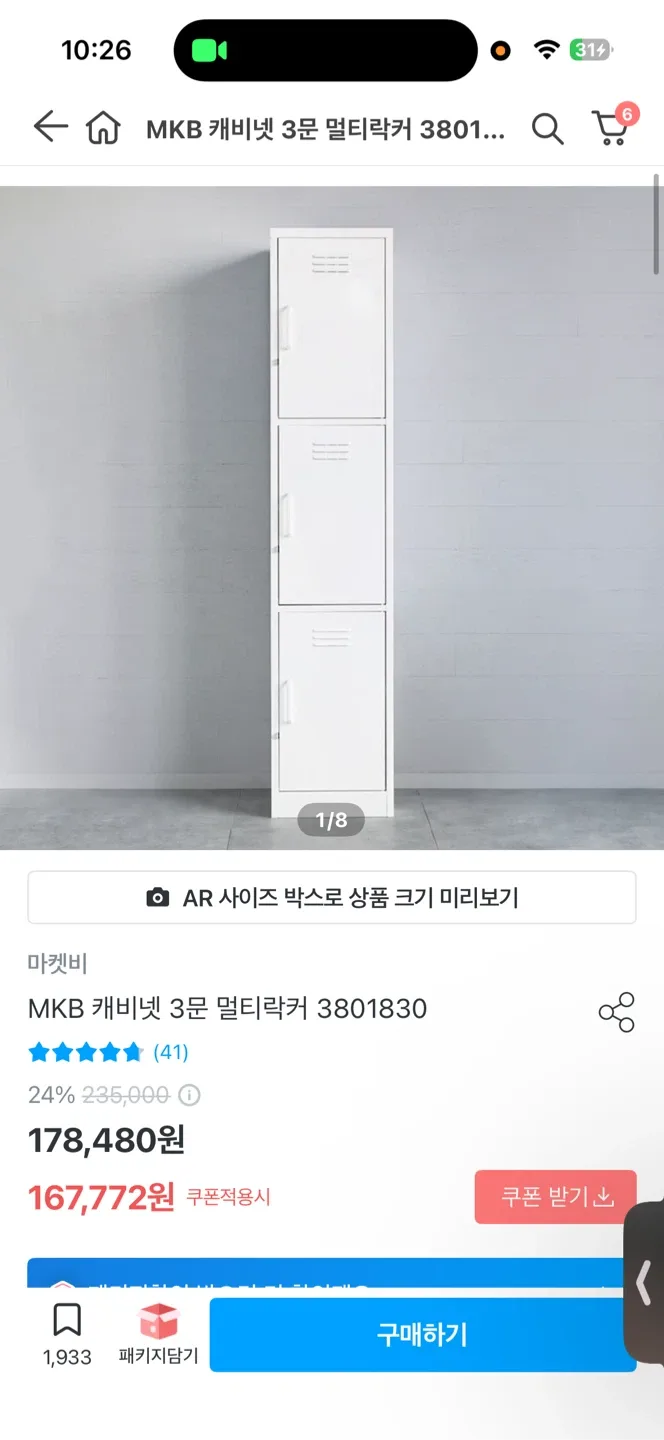This screenshot has height=1440, width=664.
Task: Expand the side panel arrow handle
Action: [645, 1282]
